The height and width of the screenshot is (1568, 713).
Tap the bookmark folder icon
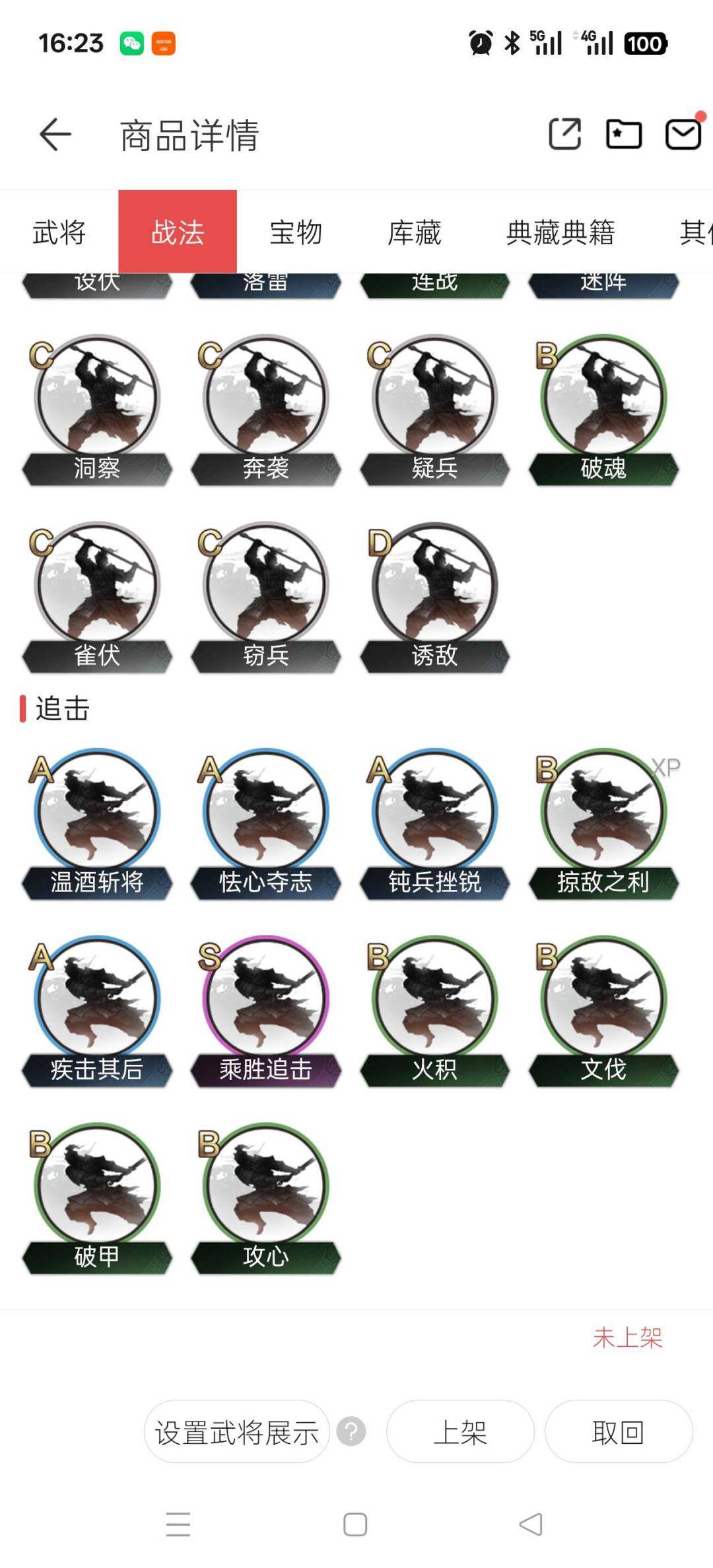pyautogui.click(x=625, y=133)
